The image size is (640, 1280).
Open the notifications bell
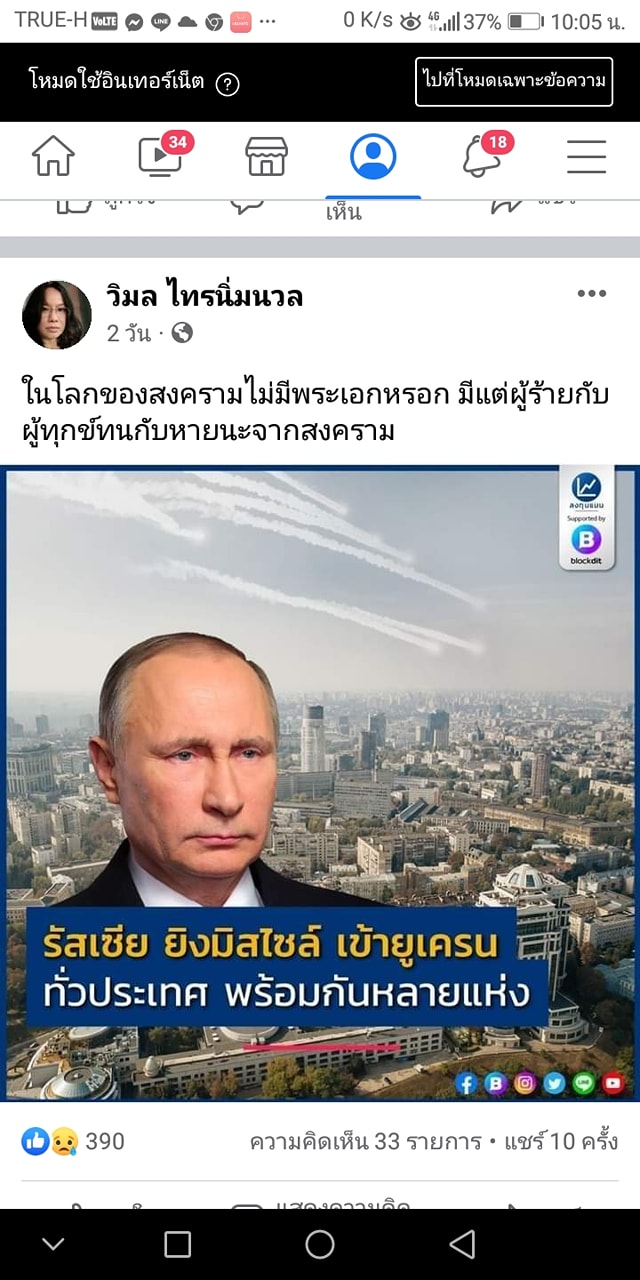pos(481,157)
